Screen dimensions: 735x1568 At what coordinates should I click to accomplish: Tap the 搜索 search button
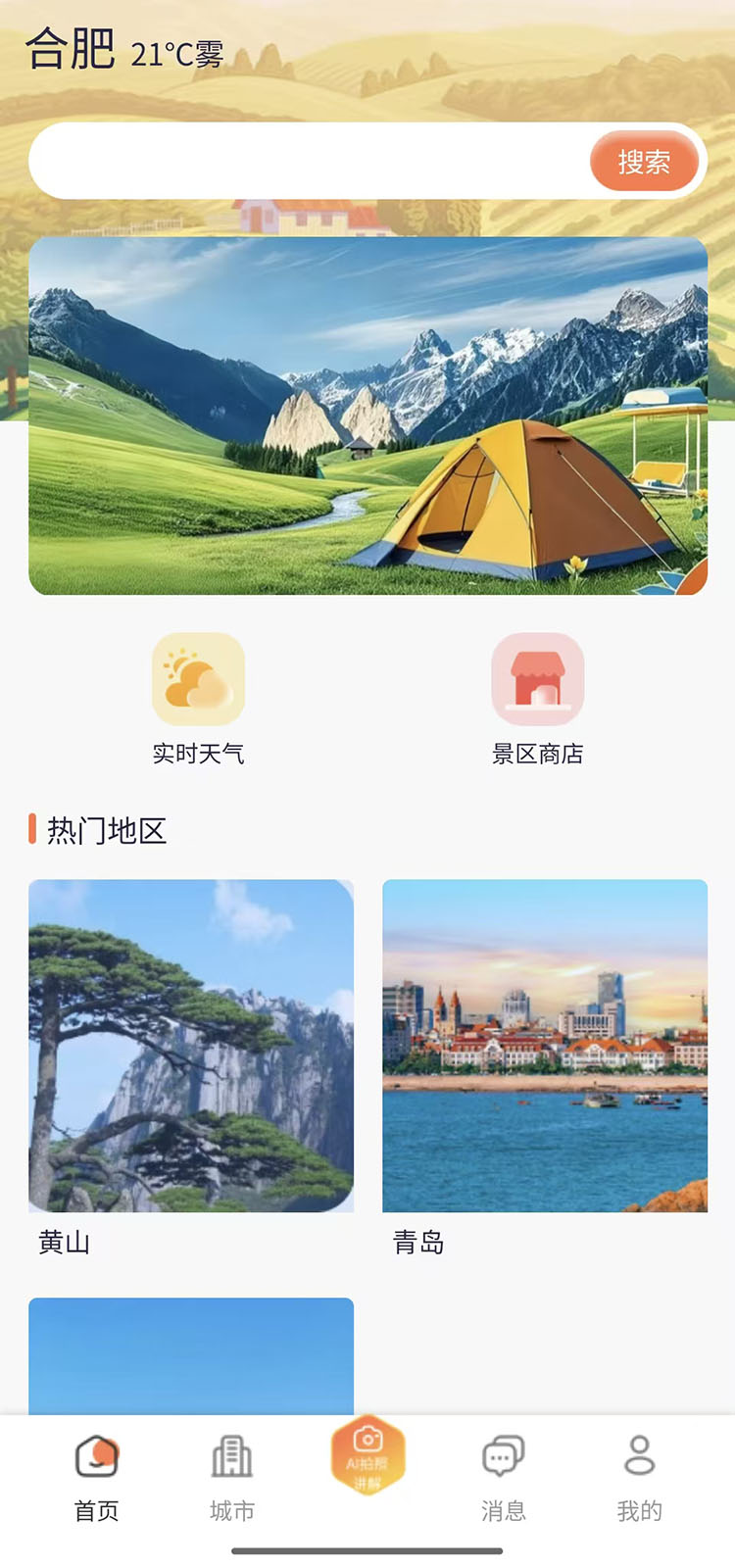point(646,160)
